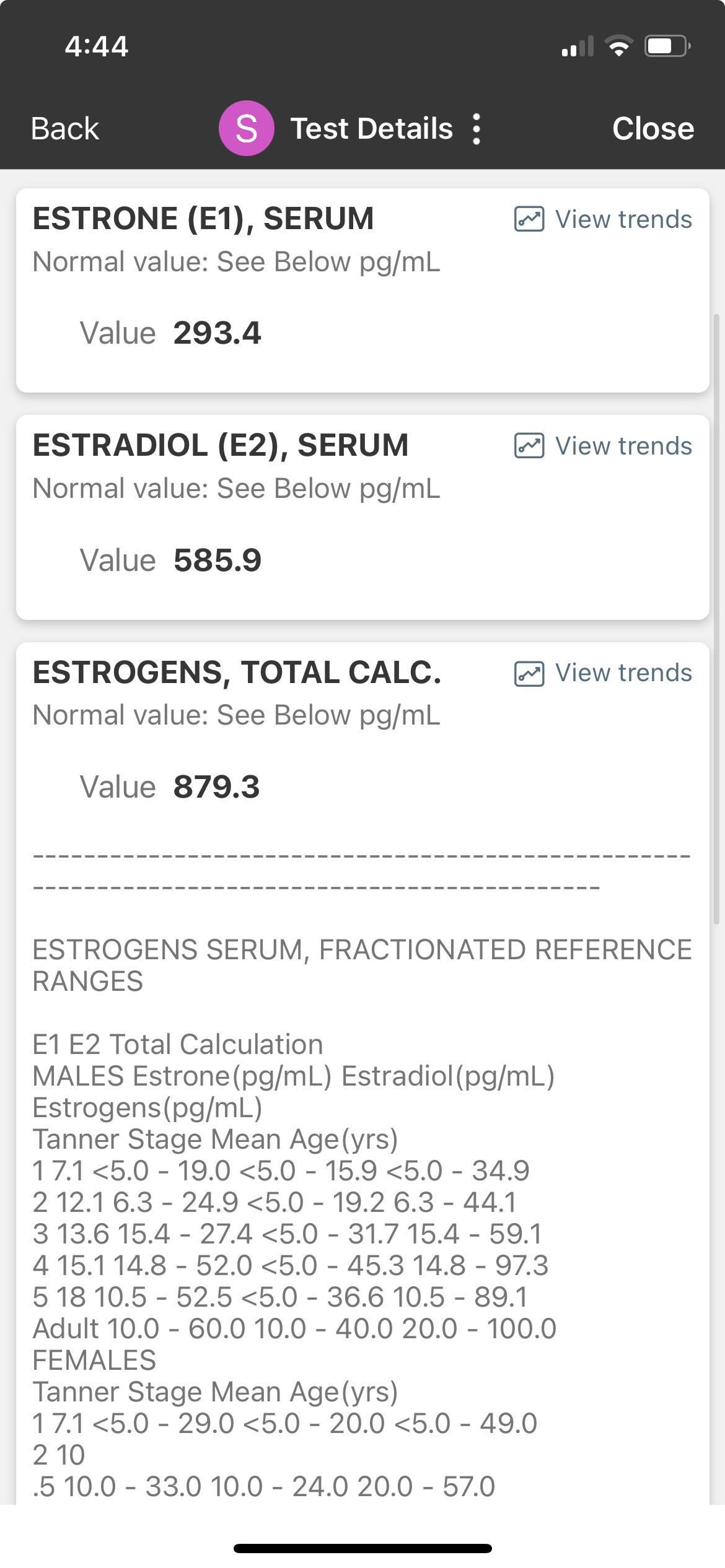Image resolution: width=725 pixels, height=1568 pixels.
Task: View trends for Estradiol (E2), Serum
Action: click(603, 446)
